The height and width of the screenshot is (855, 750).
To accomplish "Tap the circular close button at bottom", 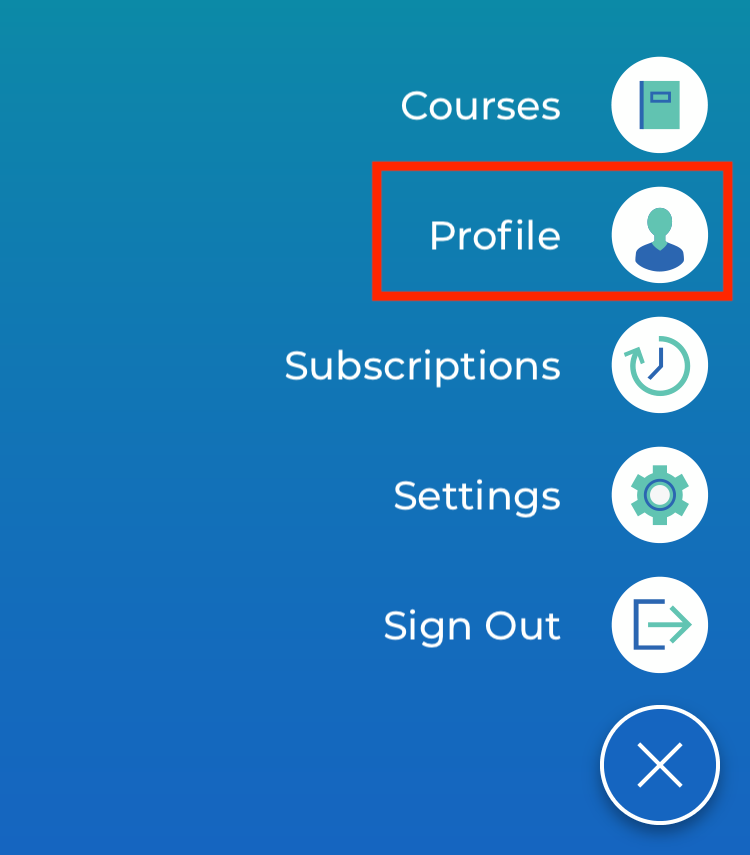I will click(x=659, y=763).
